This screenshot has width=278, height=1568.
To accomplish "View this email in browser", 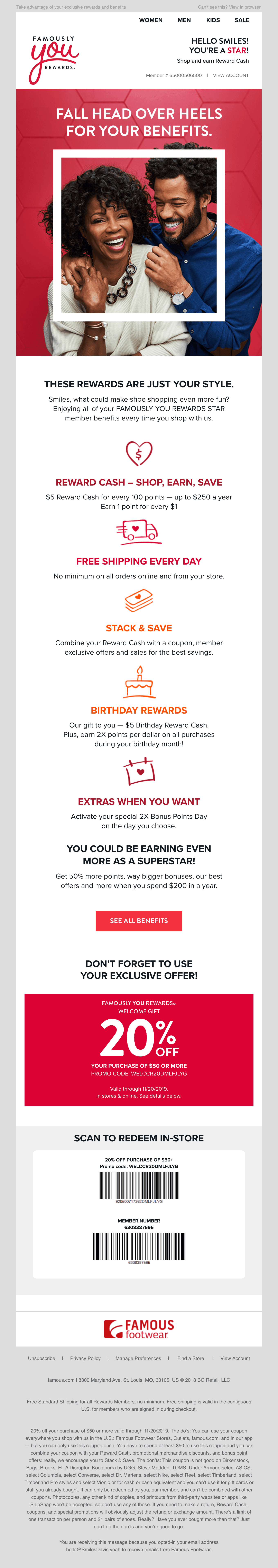I will (x=244, y=7).
